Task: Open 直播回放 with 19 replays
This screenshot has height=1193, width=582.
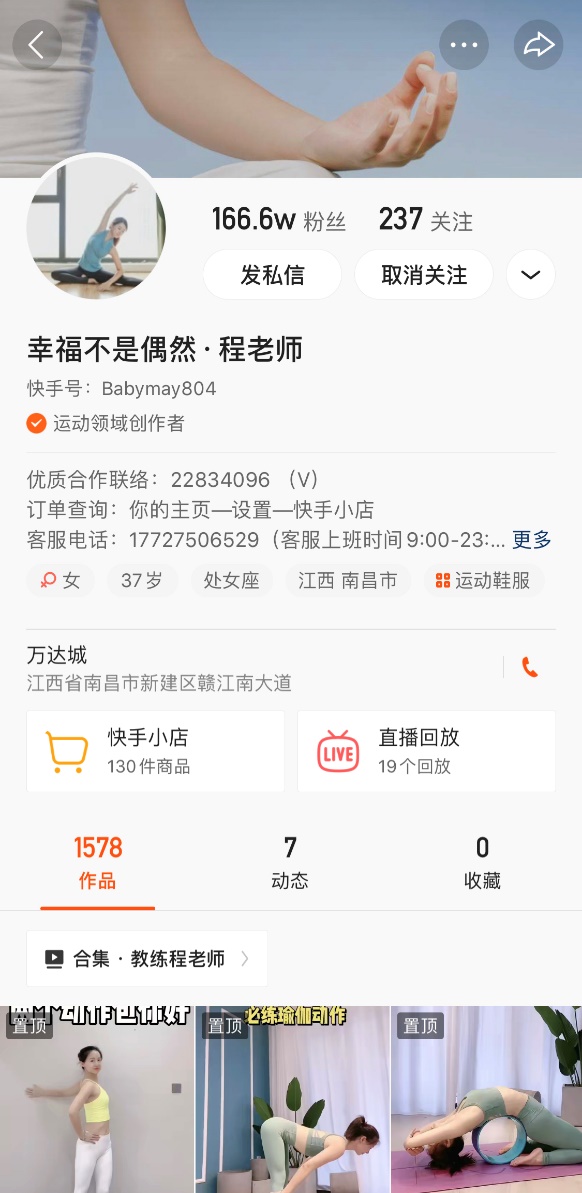Action: 426,751
